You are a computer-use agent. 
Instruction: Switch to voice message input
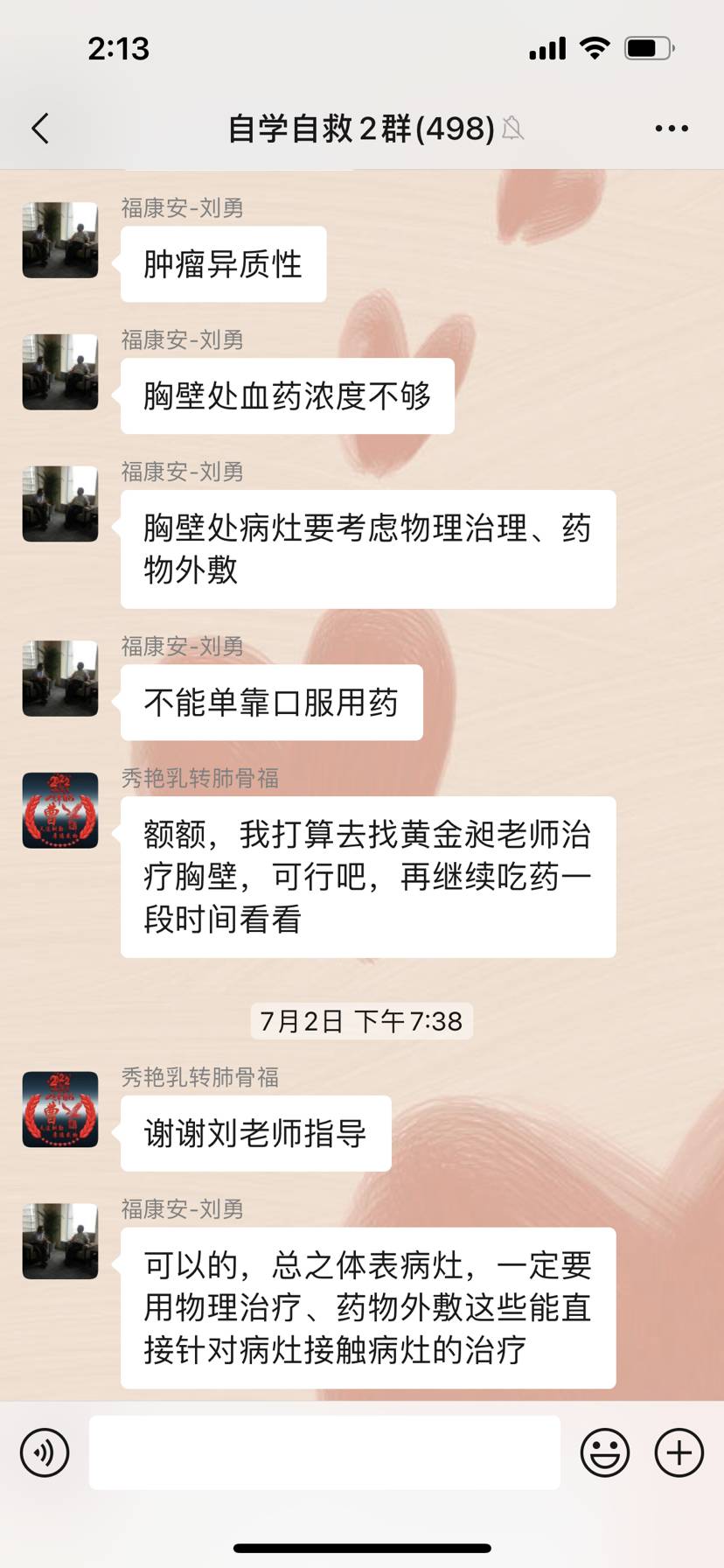point(45,1452)
